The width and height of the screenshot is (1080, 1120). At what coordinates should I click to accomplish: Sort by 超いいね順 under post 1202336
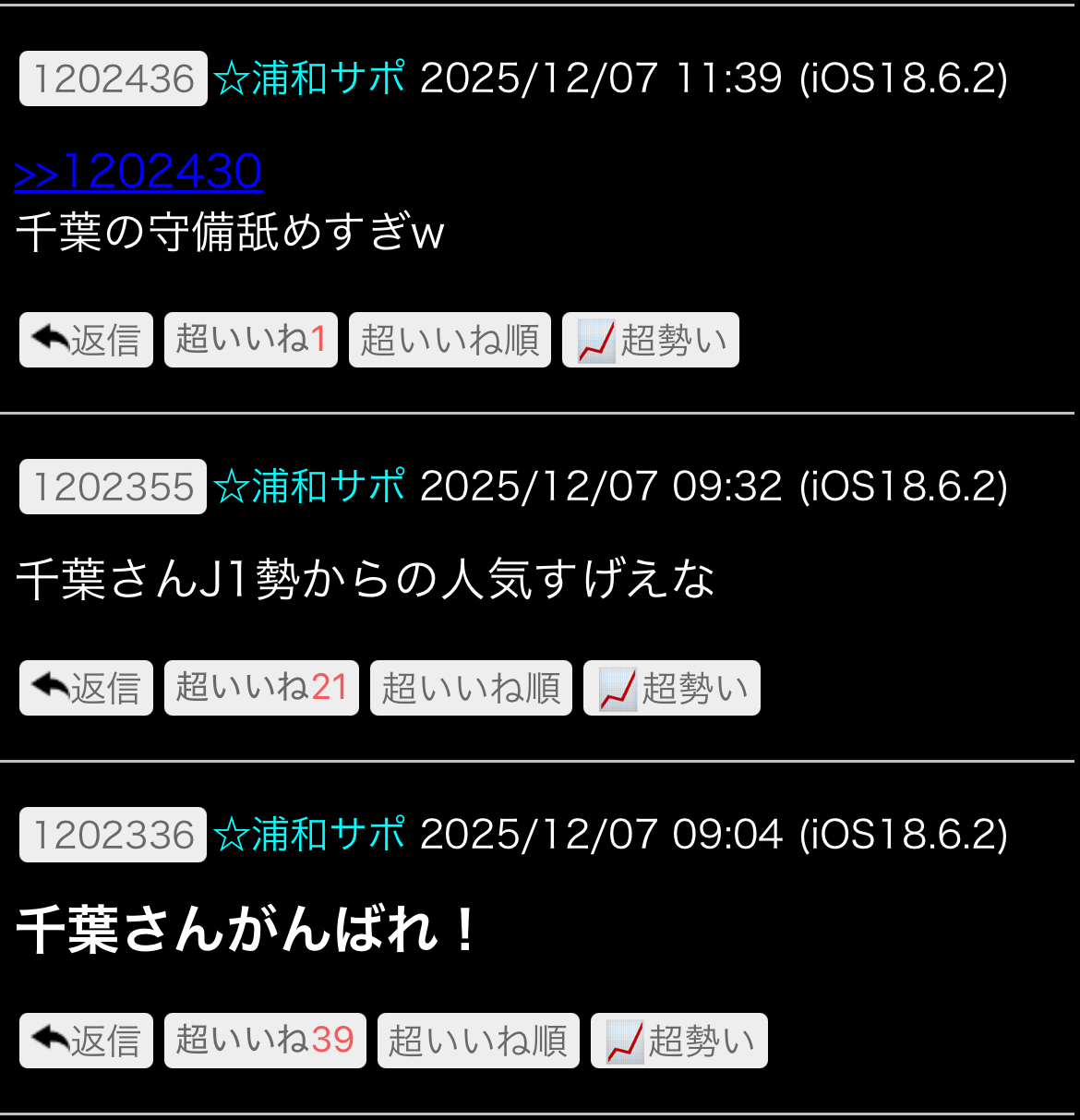tap(478, 1041)
